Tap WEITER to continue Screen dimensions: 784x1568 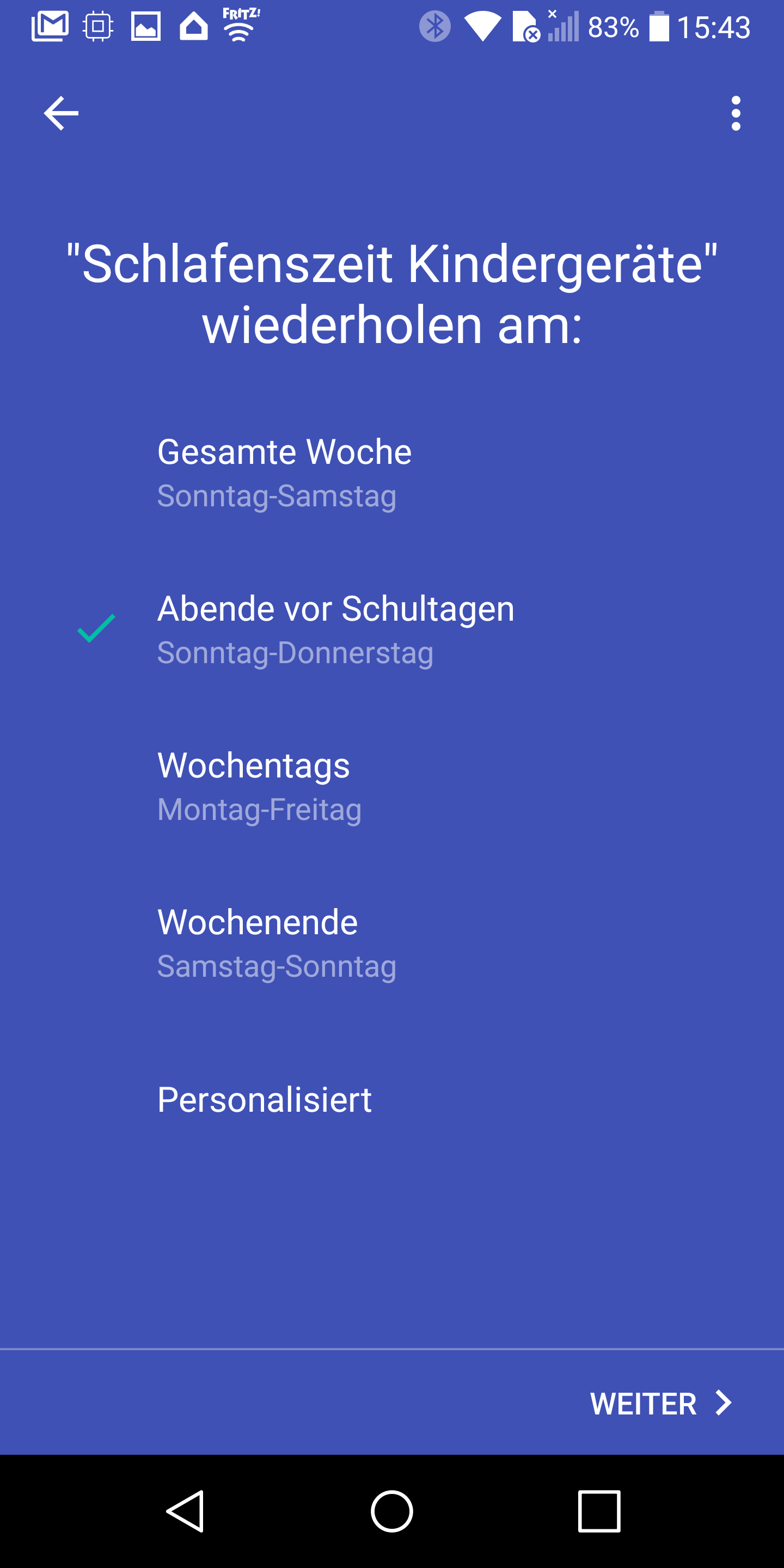(660, 1404)
